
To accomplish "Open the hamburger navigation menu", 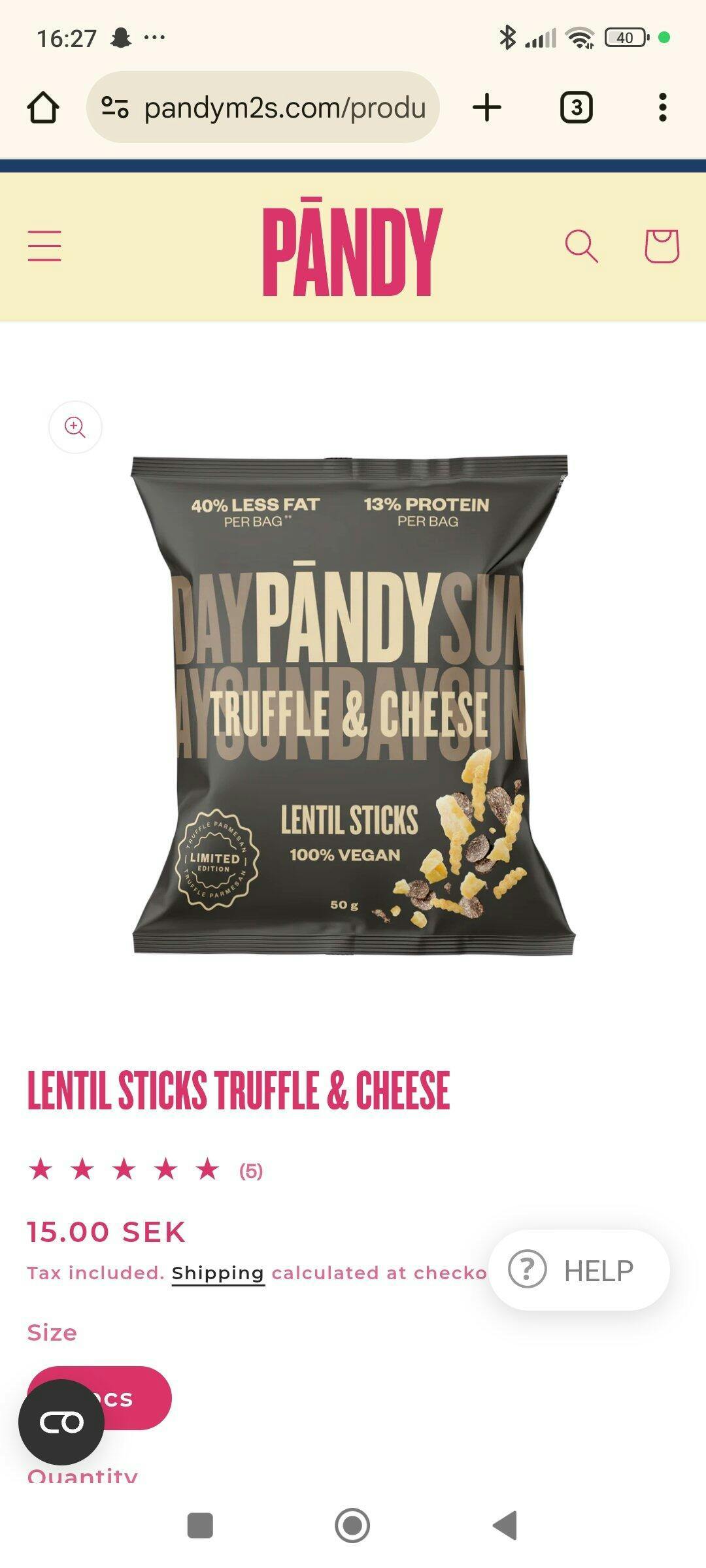I will coord(44,246).
